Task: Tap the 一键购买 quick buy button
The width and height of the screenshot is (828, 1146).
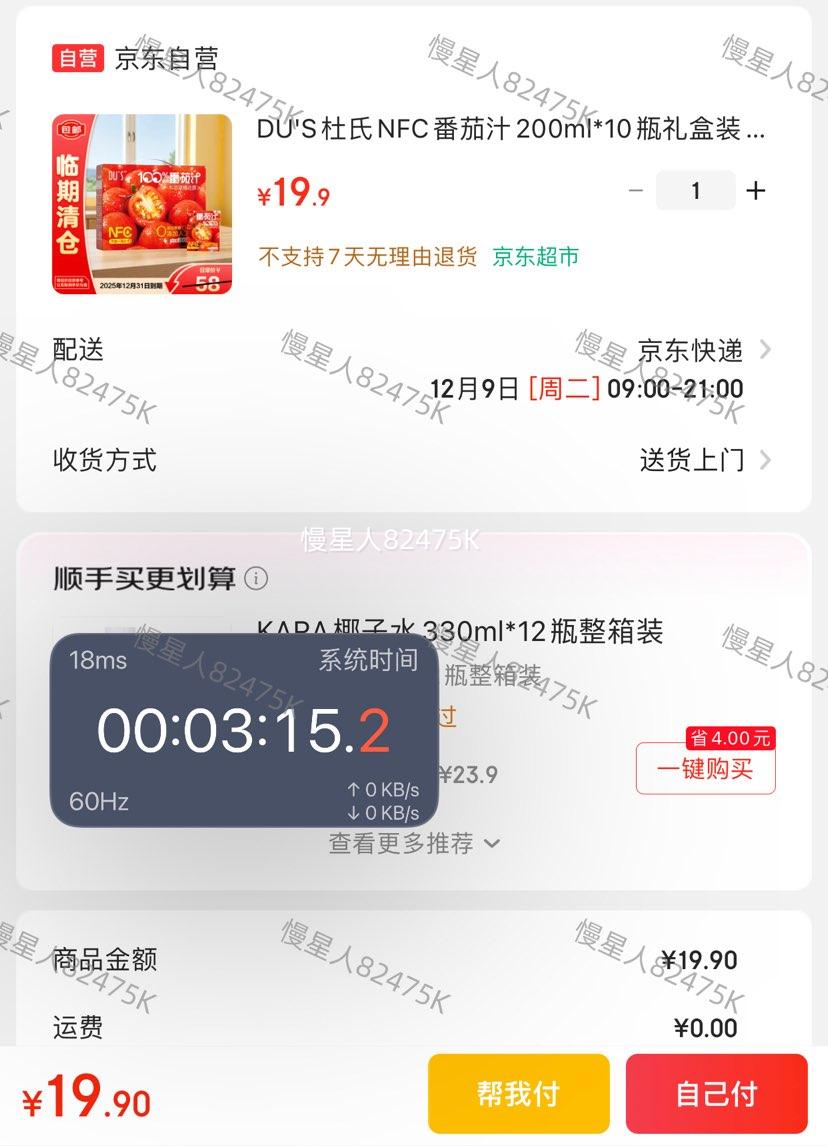Action: tap(705, 770)
